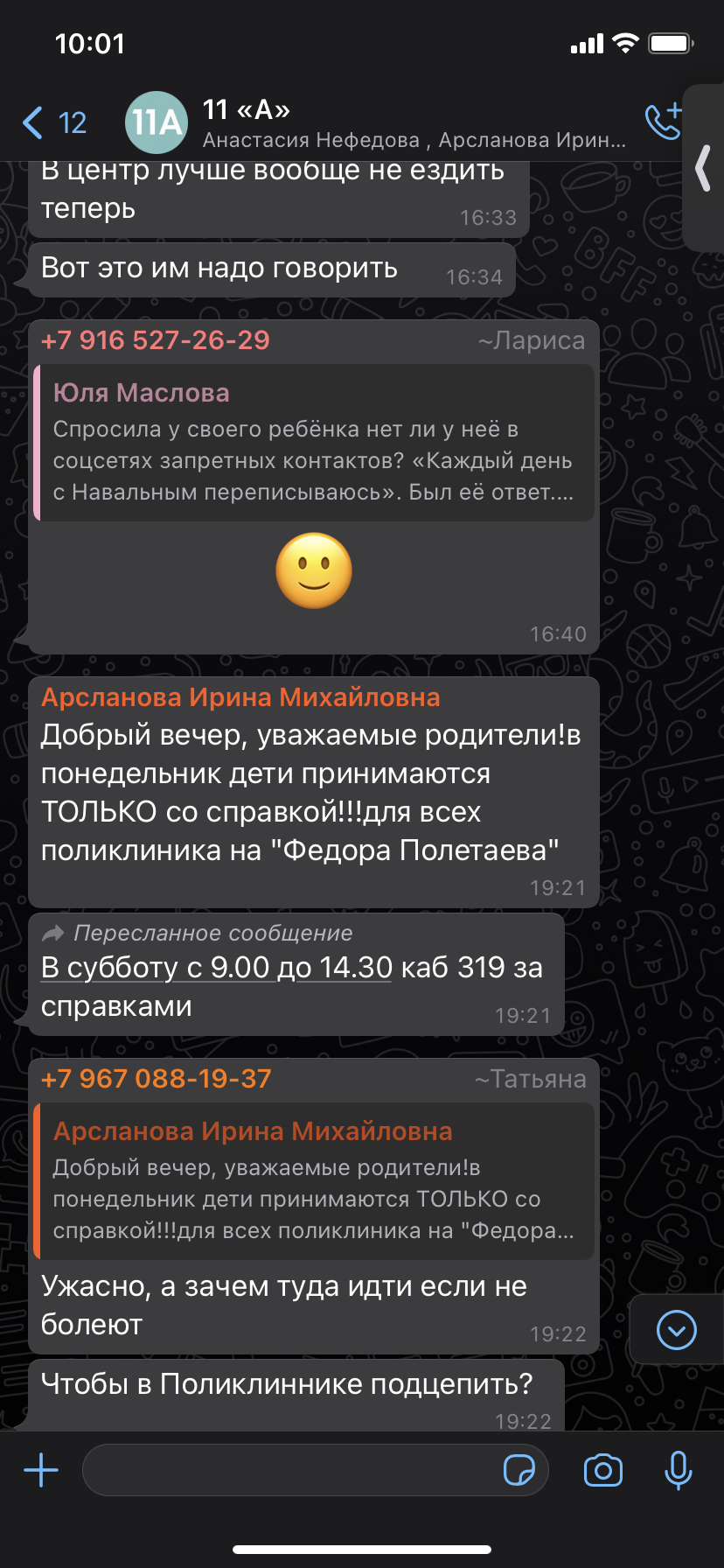Open the sender +7 916 527-26-29

(x=156, y=340)
